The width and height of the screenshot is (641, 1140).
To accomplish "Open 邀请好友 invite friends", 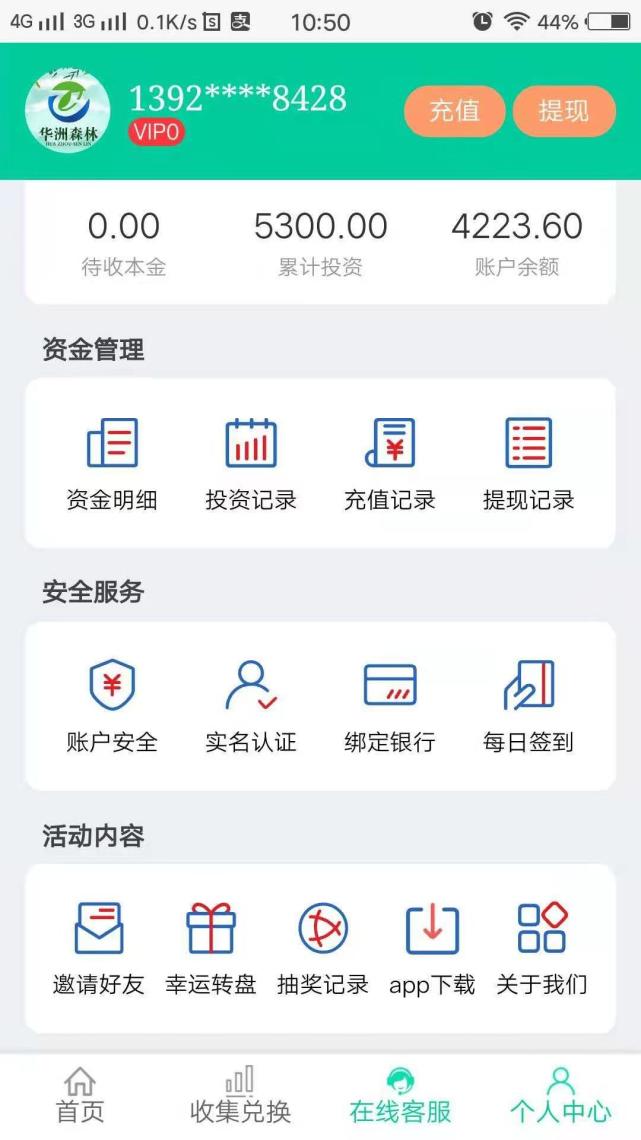I will [x=99, y=949].
